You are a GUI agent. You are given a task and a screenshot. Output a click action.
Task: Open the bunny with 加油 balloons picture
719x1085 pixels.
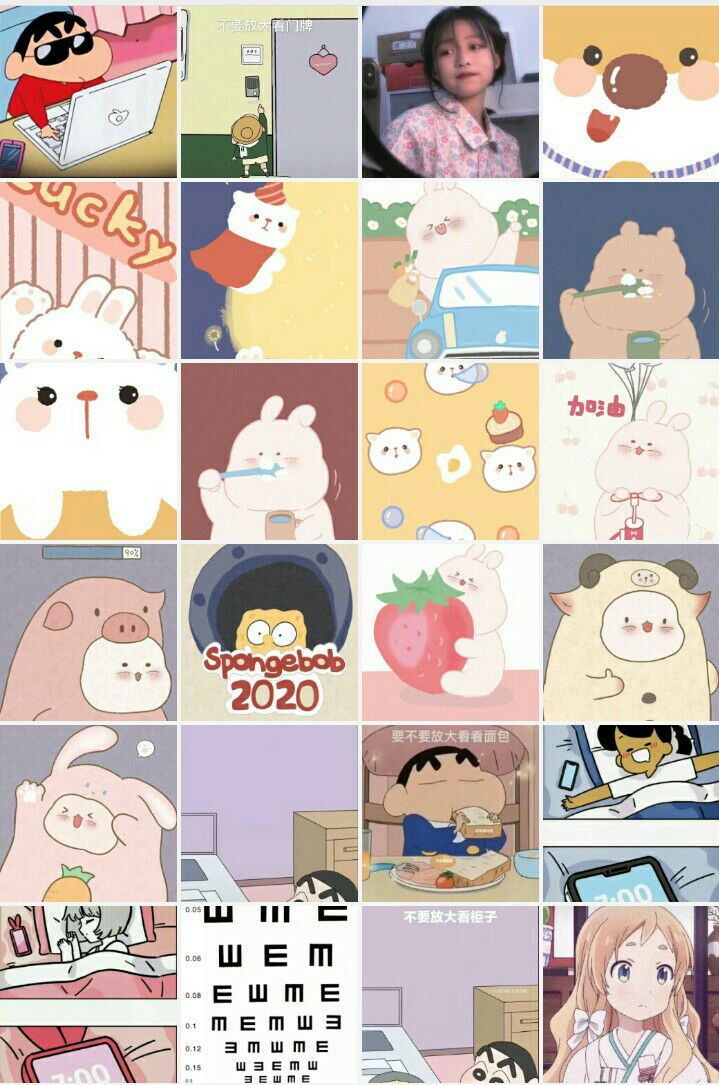pyautogui.click(x=631, y=451)
